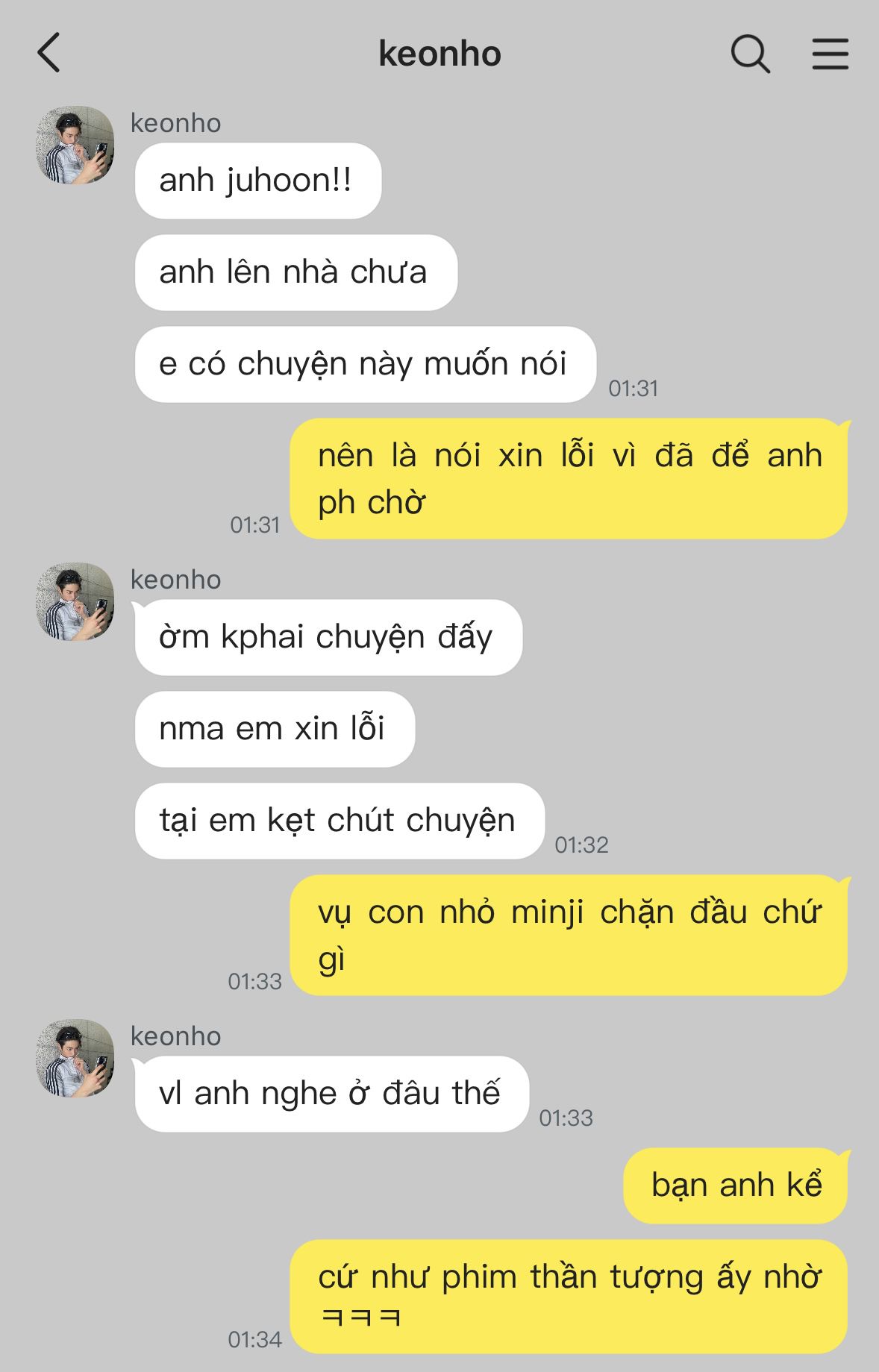The width and height of the screenshot is (879, 1372).
Task: Open the chat room menu
Action: (x=830, y=54)
